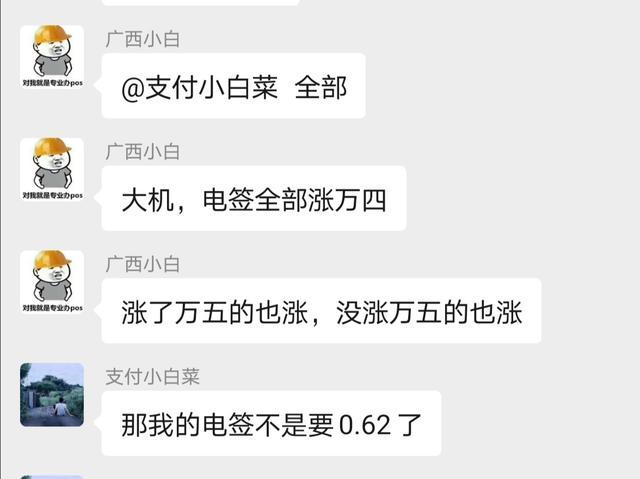
Task: Open 广西小白's avatar beside the "@支付小白菜 全部" message
Action: click(52, 58)
